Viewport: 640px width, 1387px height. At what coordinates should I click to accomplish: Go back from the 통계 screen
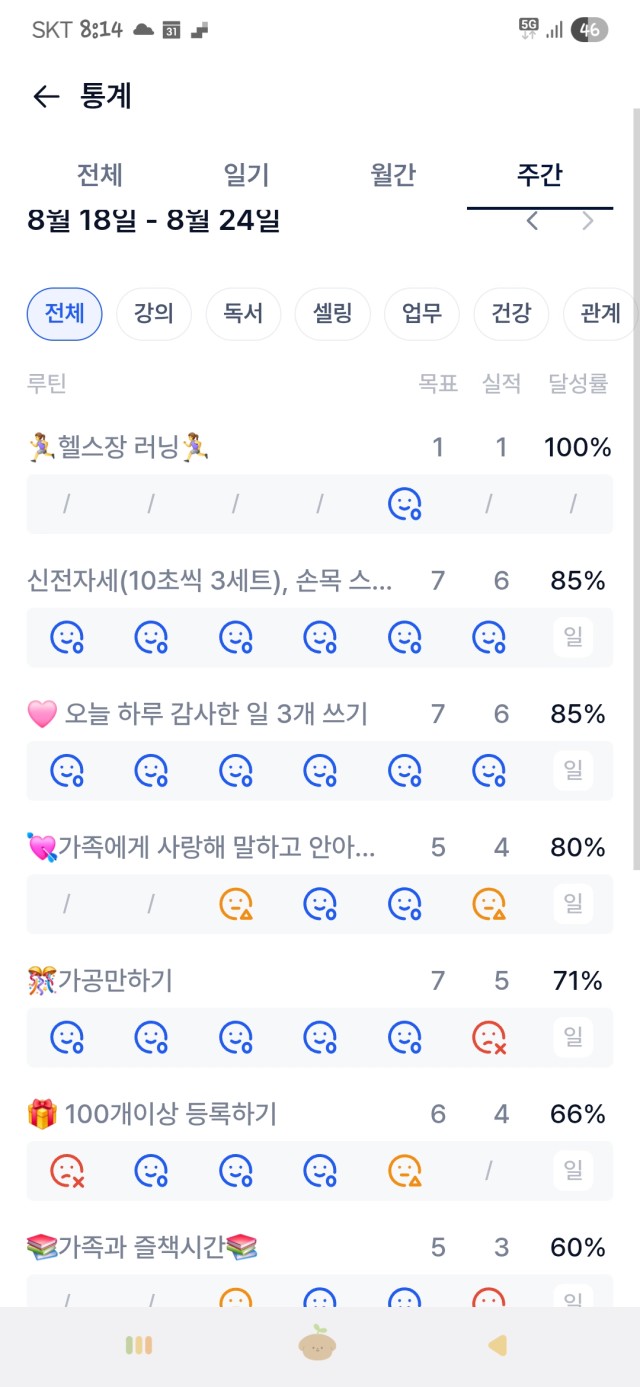pos(46,96)
